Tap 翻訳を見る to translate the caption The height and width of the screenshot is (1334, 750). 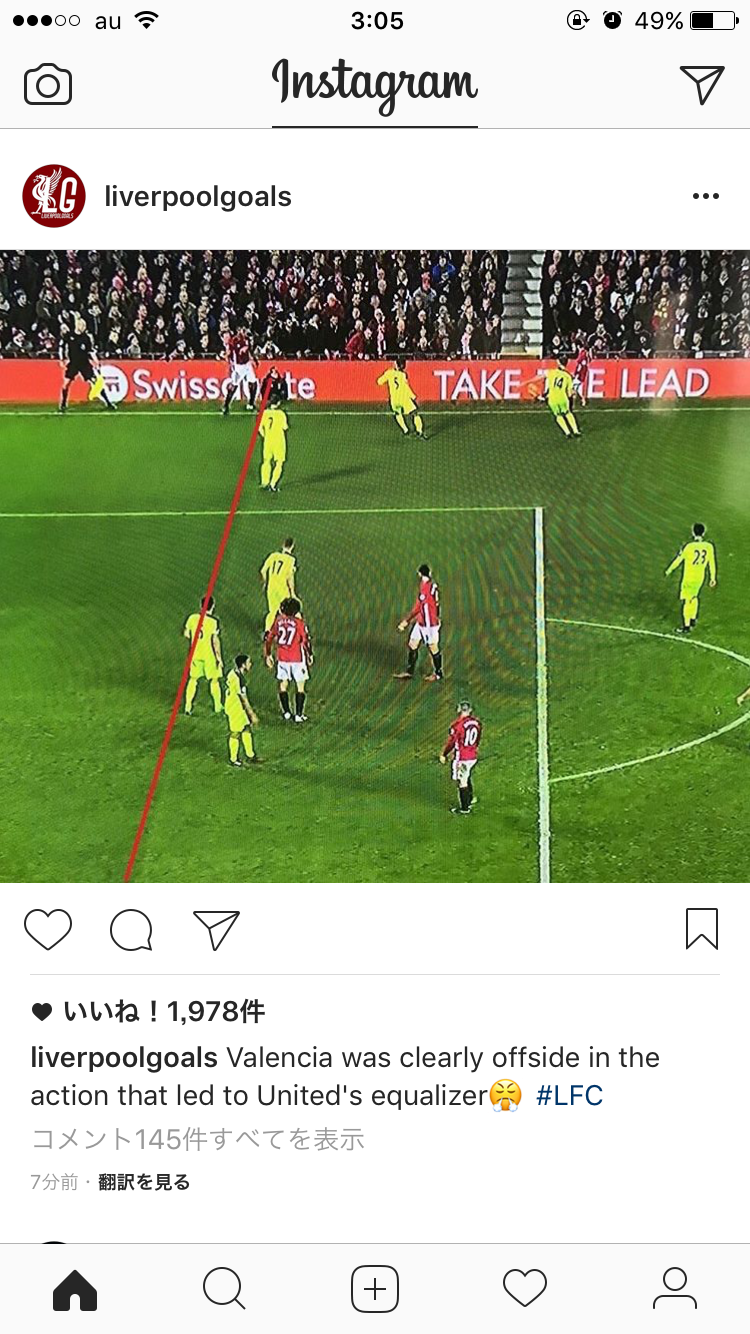(144, 1182)
